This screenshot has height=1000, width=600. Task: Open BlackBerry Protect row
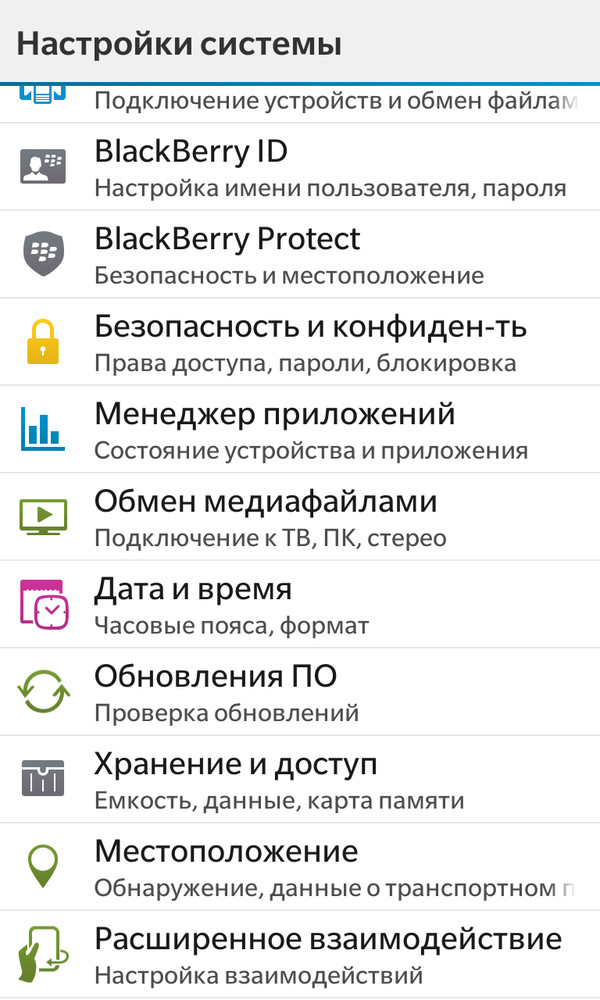click(300, 254)
